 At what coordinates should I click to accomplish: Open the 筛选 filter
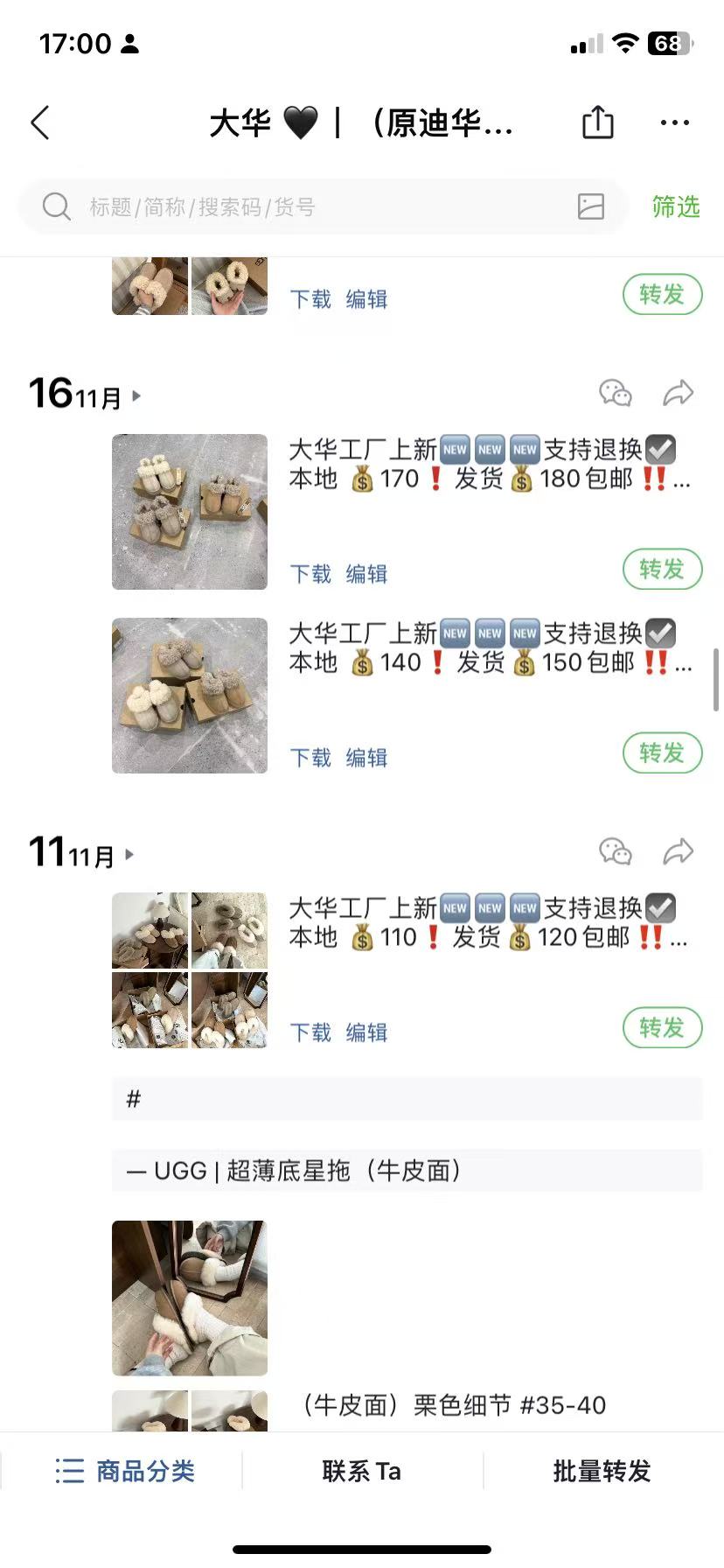[675, 207]
